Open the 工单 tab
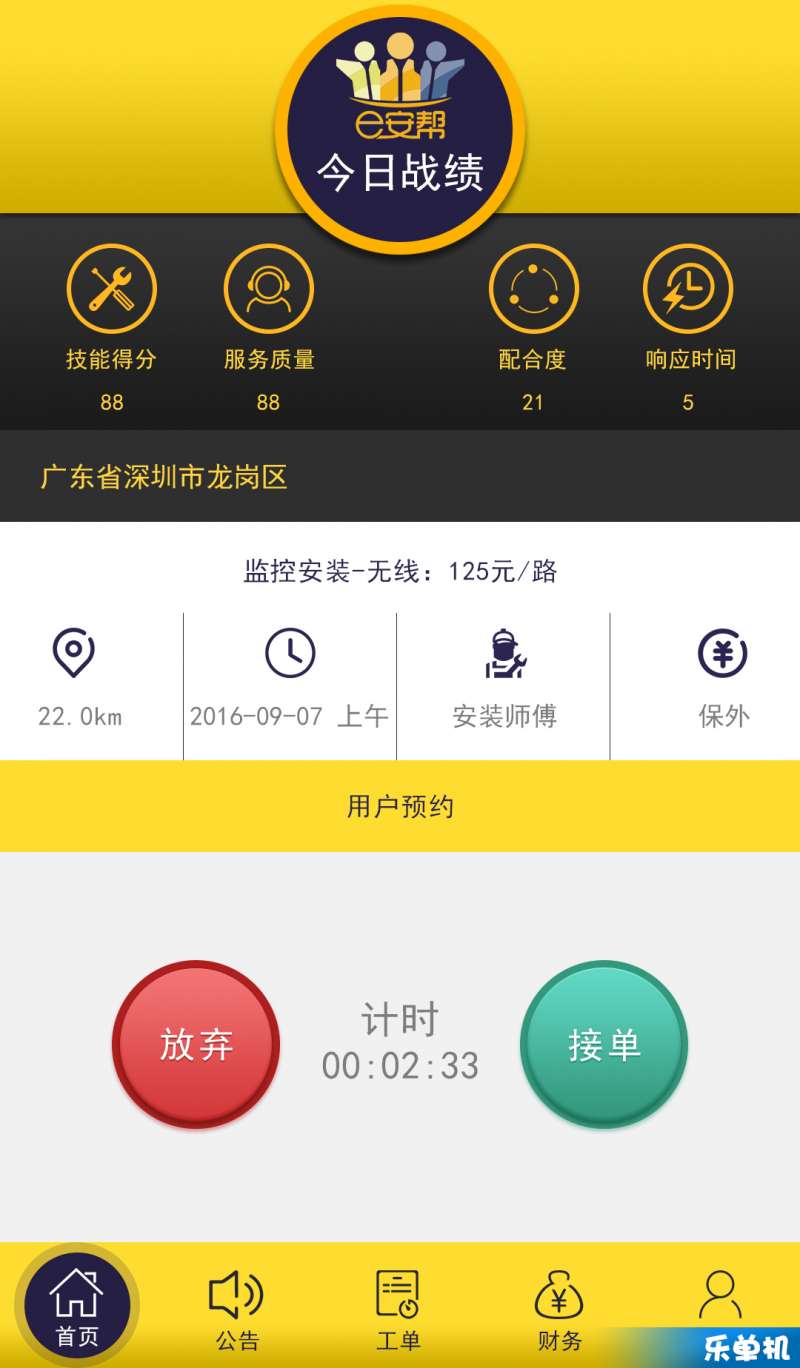 398,1310
